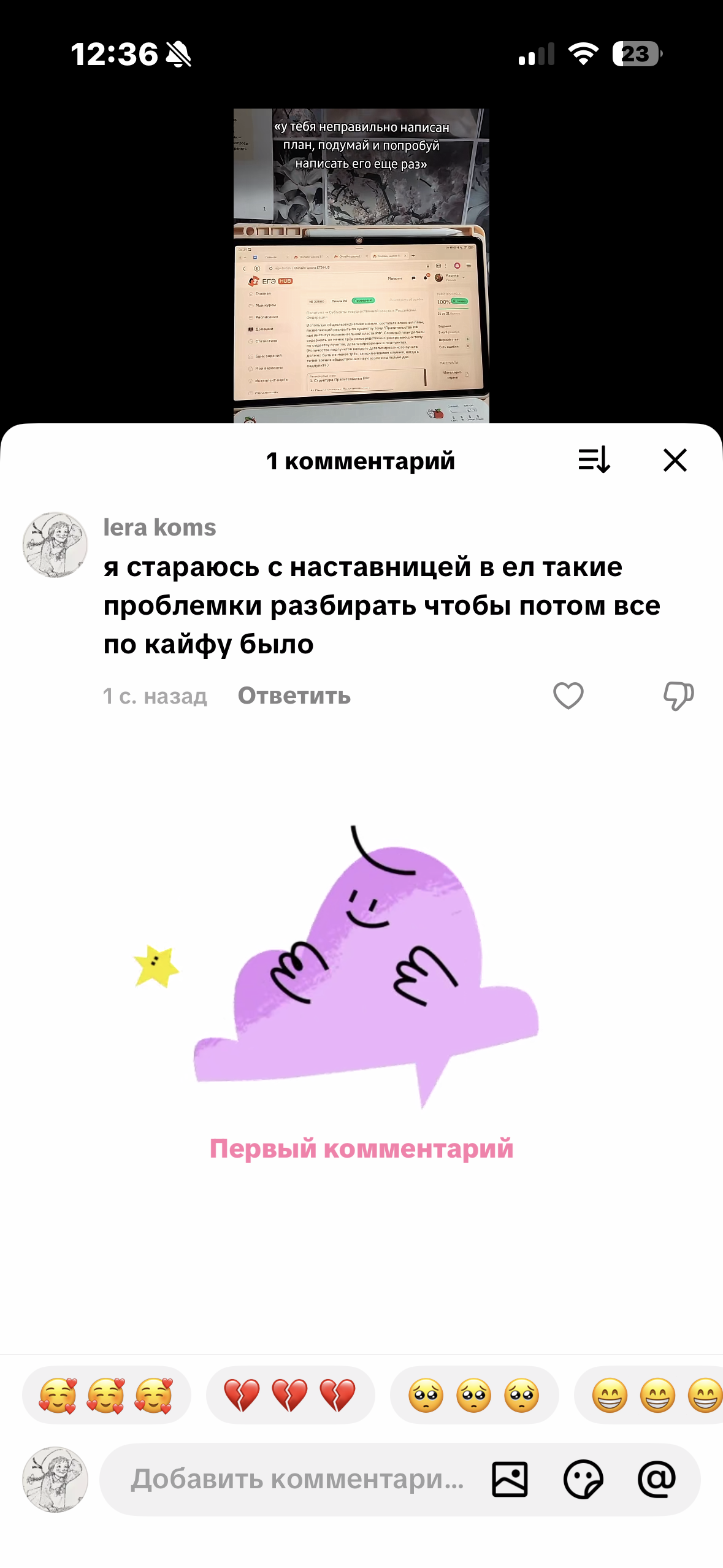
Task: Focus the Добавить комментарий input field
Action: coord(297,1479)
